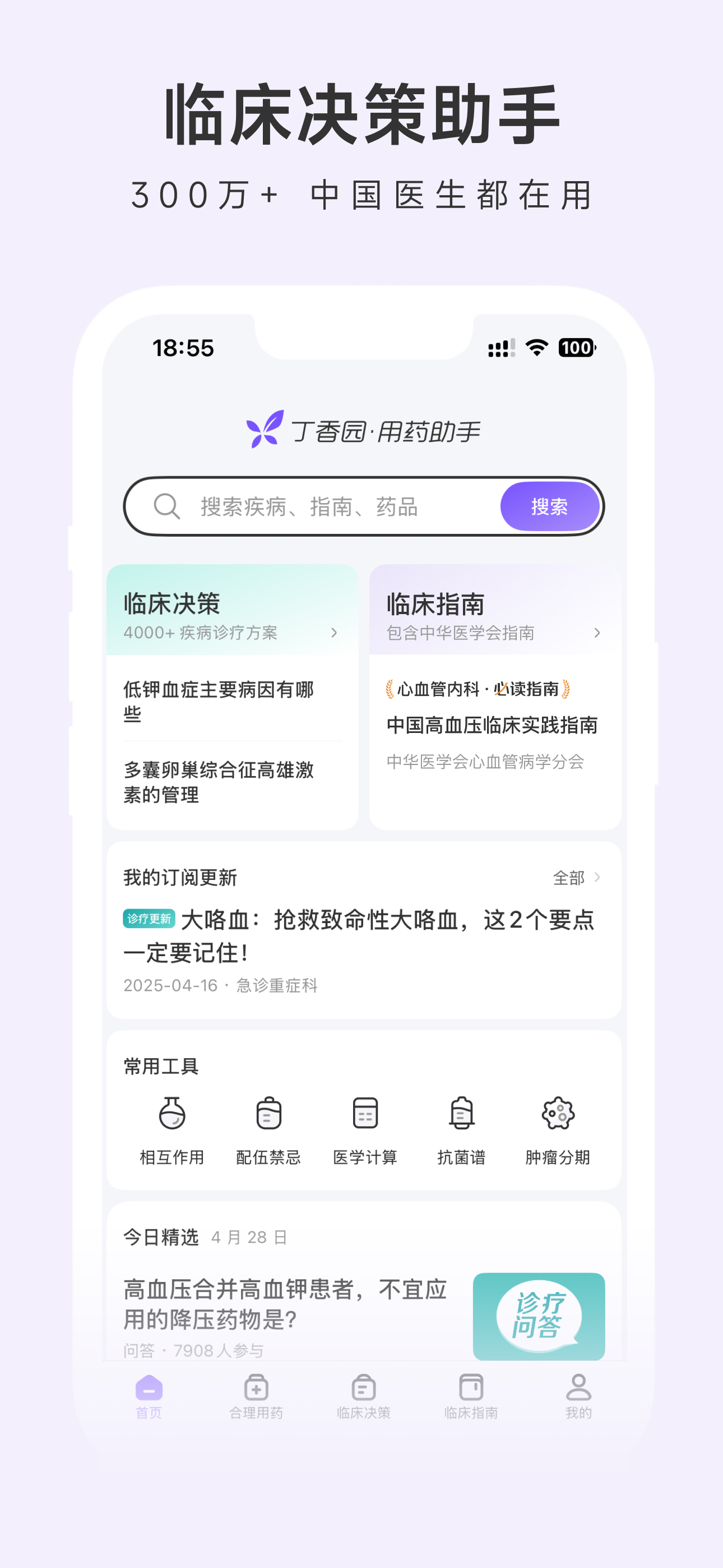723x1568 pixels.
Task: Expand the 临床指南 card via its chevron
Action: [x=597, y=633]
